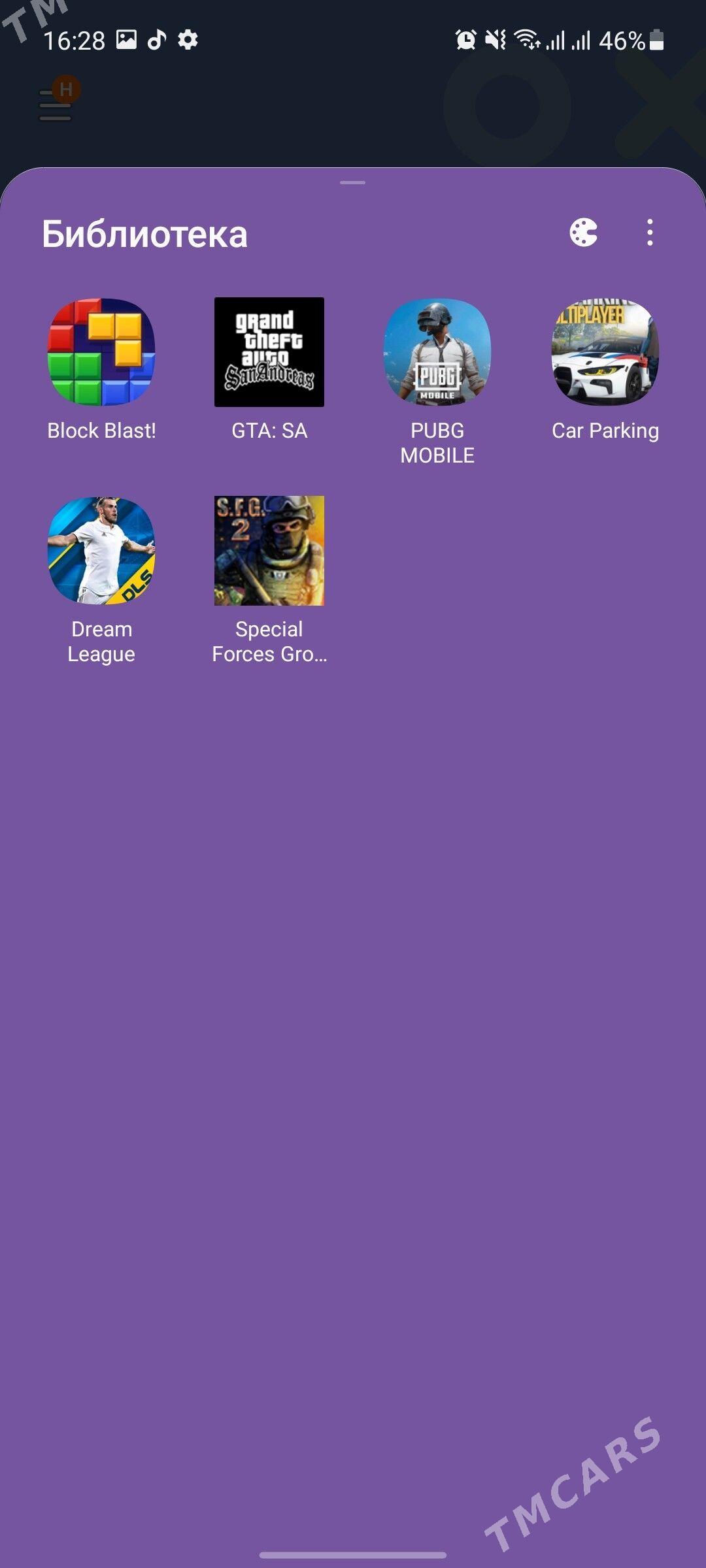Start PUBG MOBILE
Viewport: 706px width, 1568px height.
(x=437, y=353)
